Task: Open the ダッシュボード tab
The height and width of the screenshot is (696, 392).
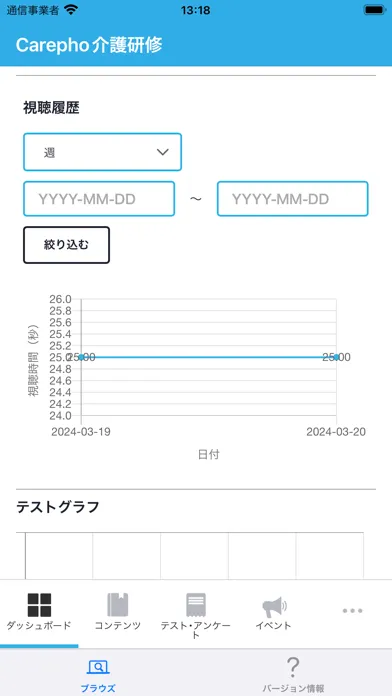Action: [39, 614]
